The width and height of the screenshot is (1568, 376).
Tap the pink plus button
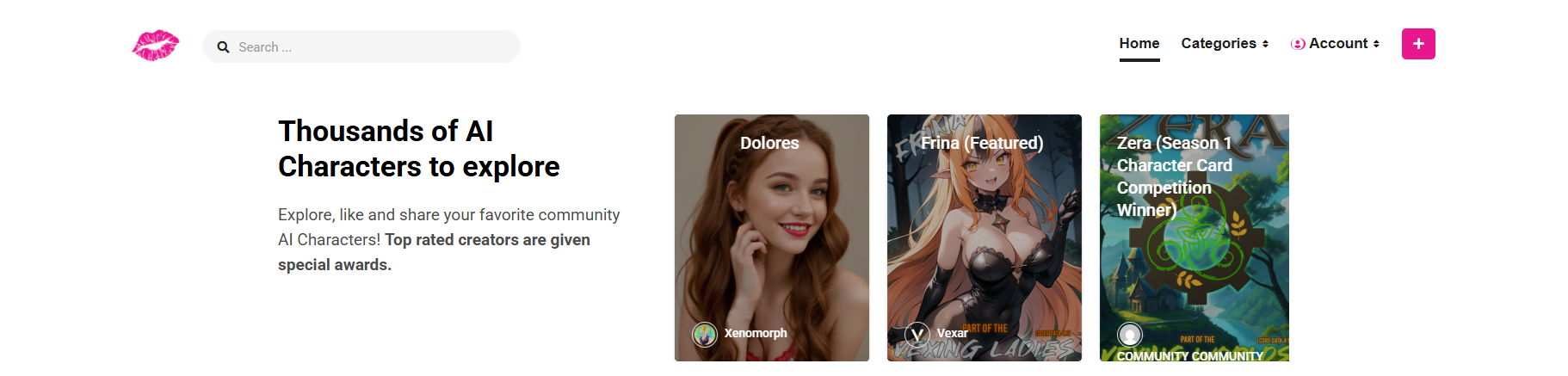[x=1417, y=44]
